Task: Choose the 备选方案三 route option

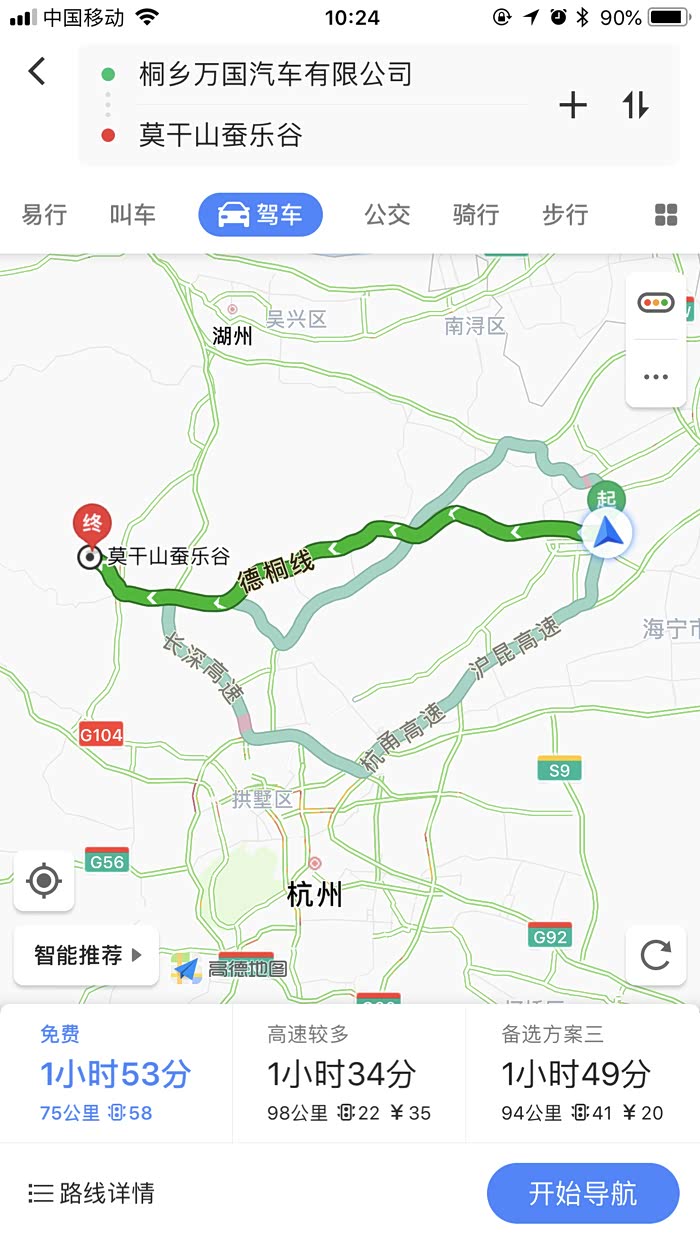Action: click(582, 1073)
